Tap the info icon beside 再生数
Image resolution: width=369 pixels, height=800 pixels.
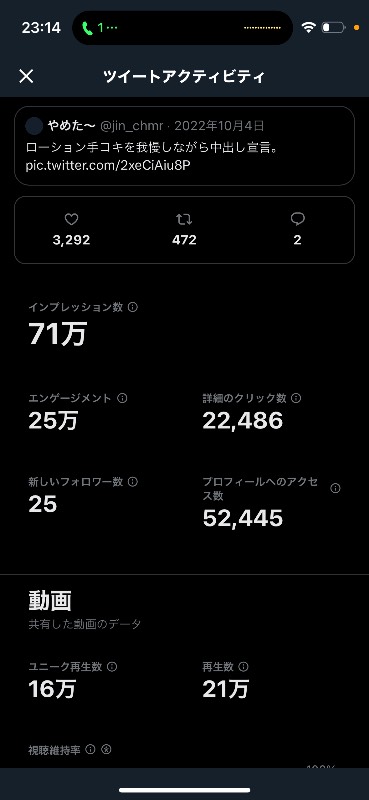pos(243,666)
